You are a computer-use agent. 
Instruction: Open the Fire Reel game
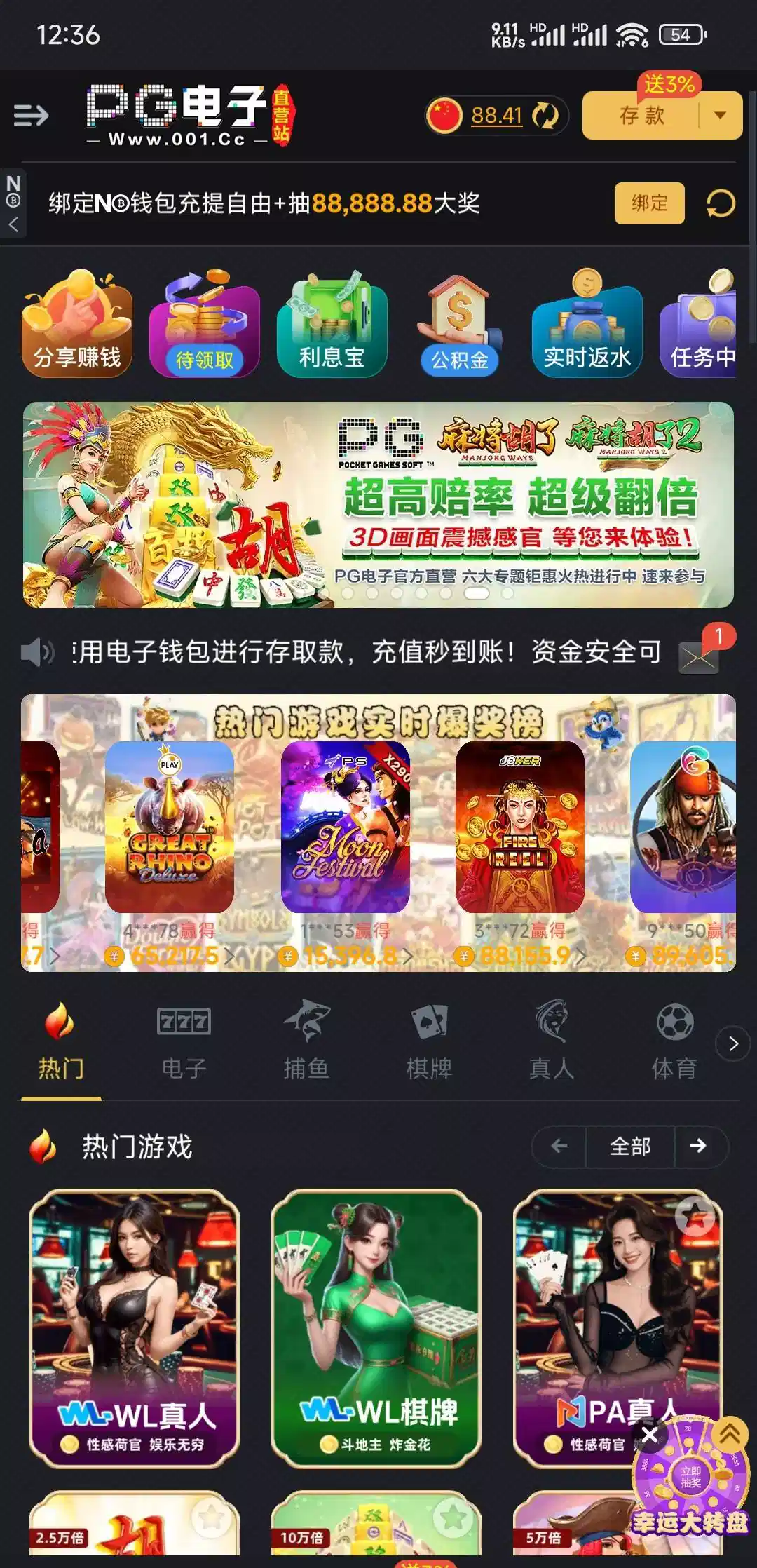point(519,827)
